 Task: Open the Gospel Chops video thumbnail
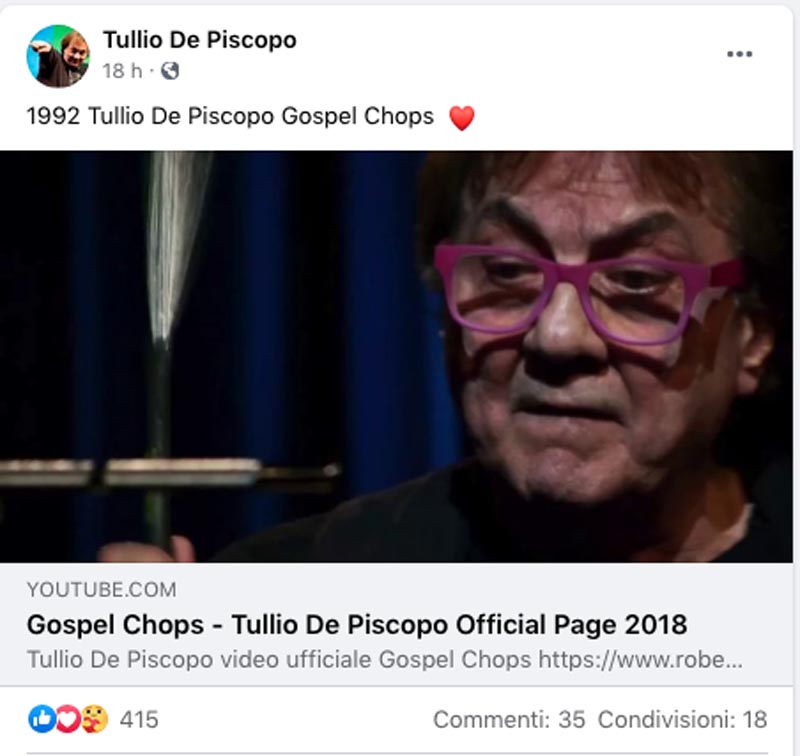click(396, 357)
